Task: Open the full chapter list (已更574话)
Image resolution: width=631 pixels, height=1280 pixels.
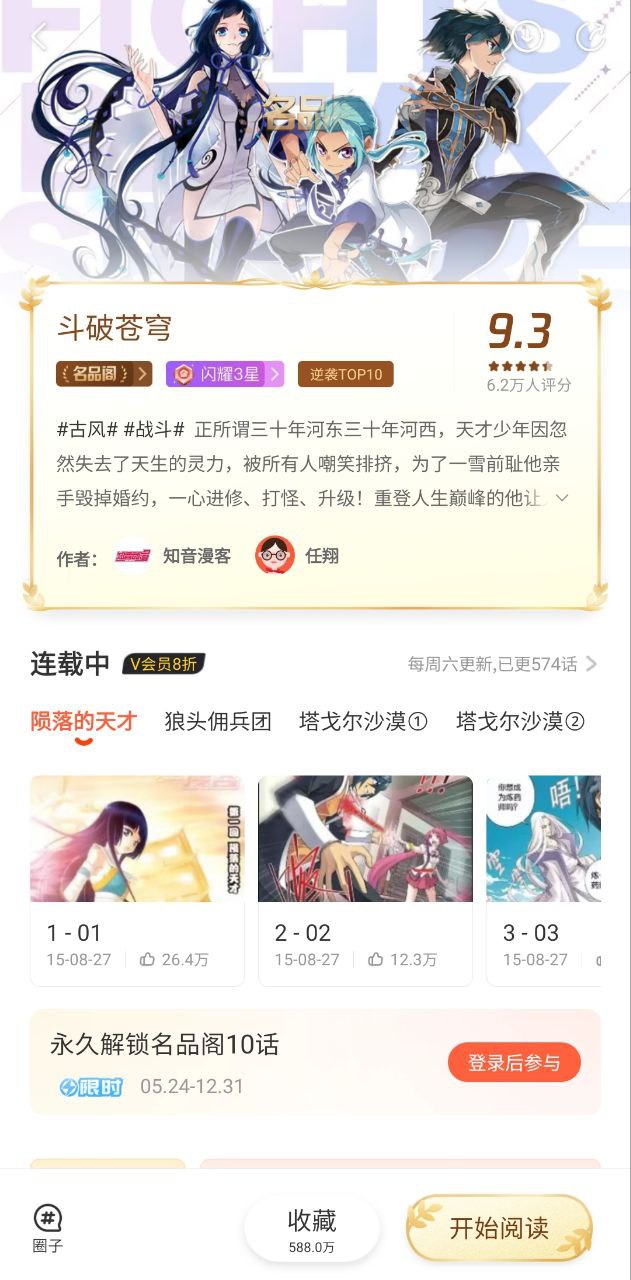Action: tap(502, 664)
